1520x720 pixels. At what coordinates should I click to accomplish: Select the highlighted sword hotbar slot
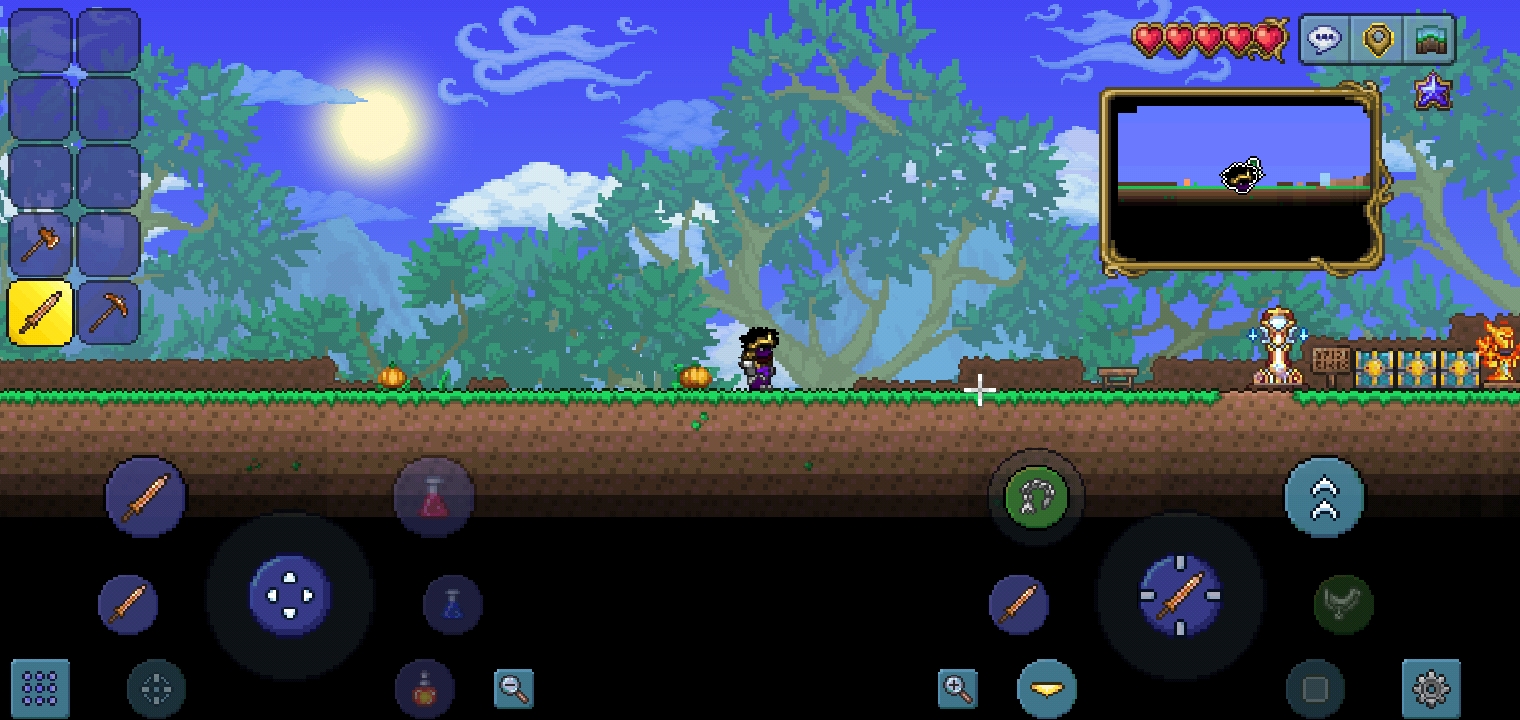click(41, 313)
